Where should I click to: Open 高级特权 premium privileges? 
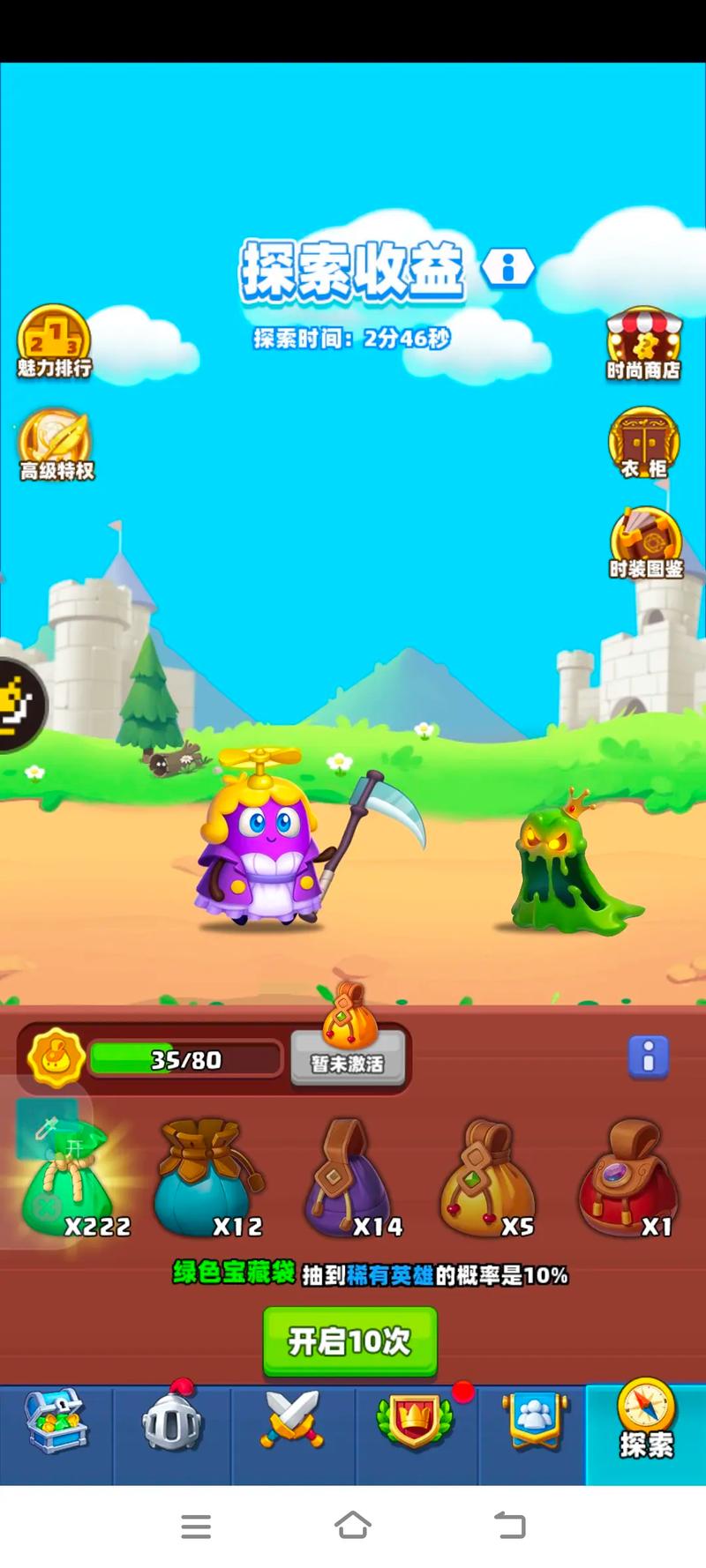pyautogui.click(x=56, y=444)
